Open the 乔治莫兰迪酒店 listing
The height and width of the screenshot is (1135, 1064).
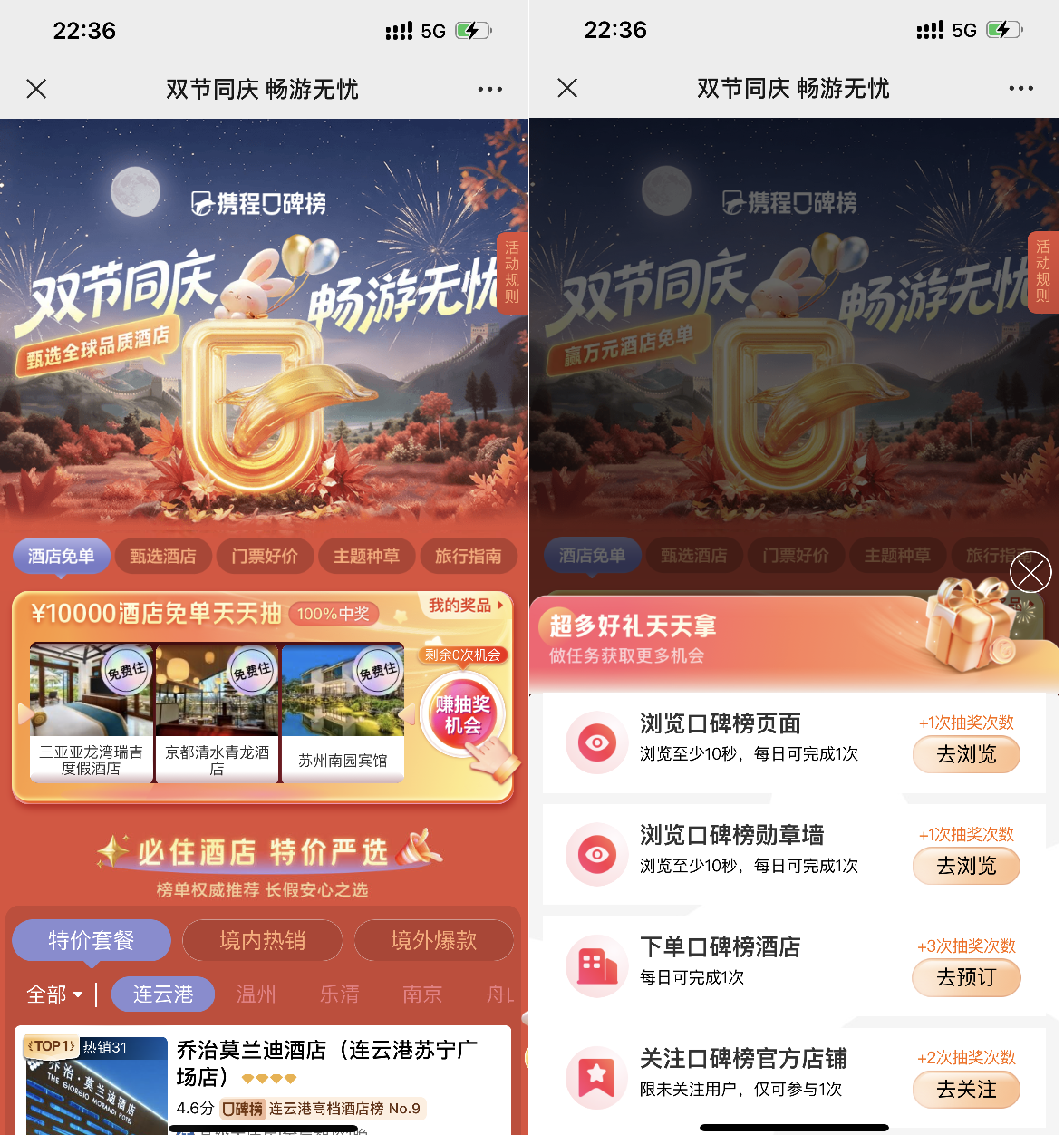point(326,1063)
